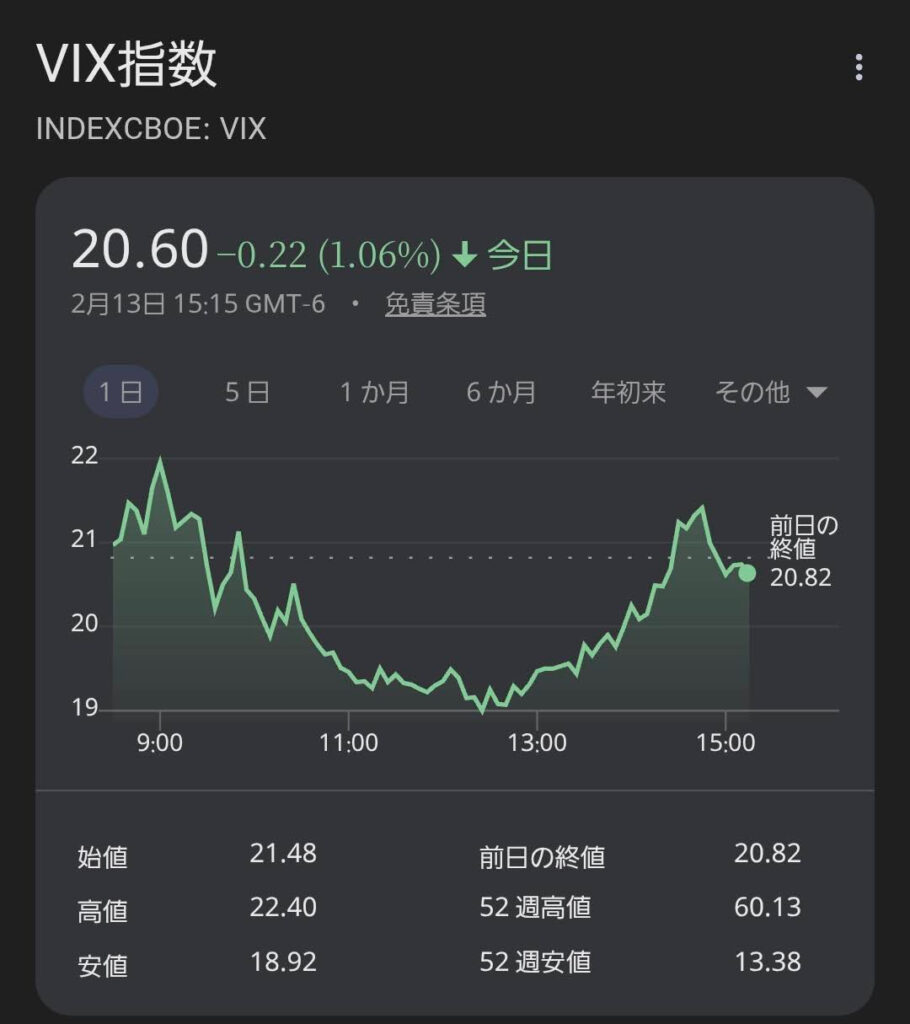Expand the その他 range dropdown
This screenshot has width=910, height=1024.
770,392
